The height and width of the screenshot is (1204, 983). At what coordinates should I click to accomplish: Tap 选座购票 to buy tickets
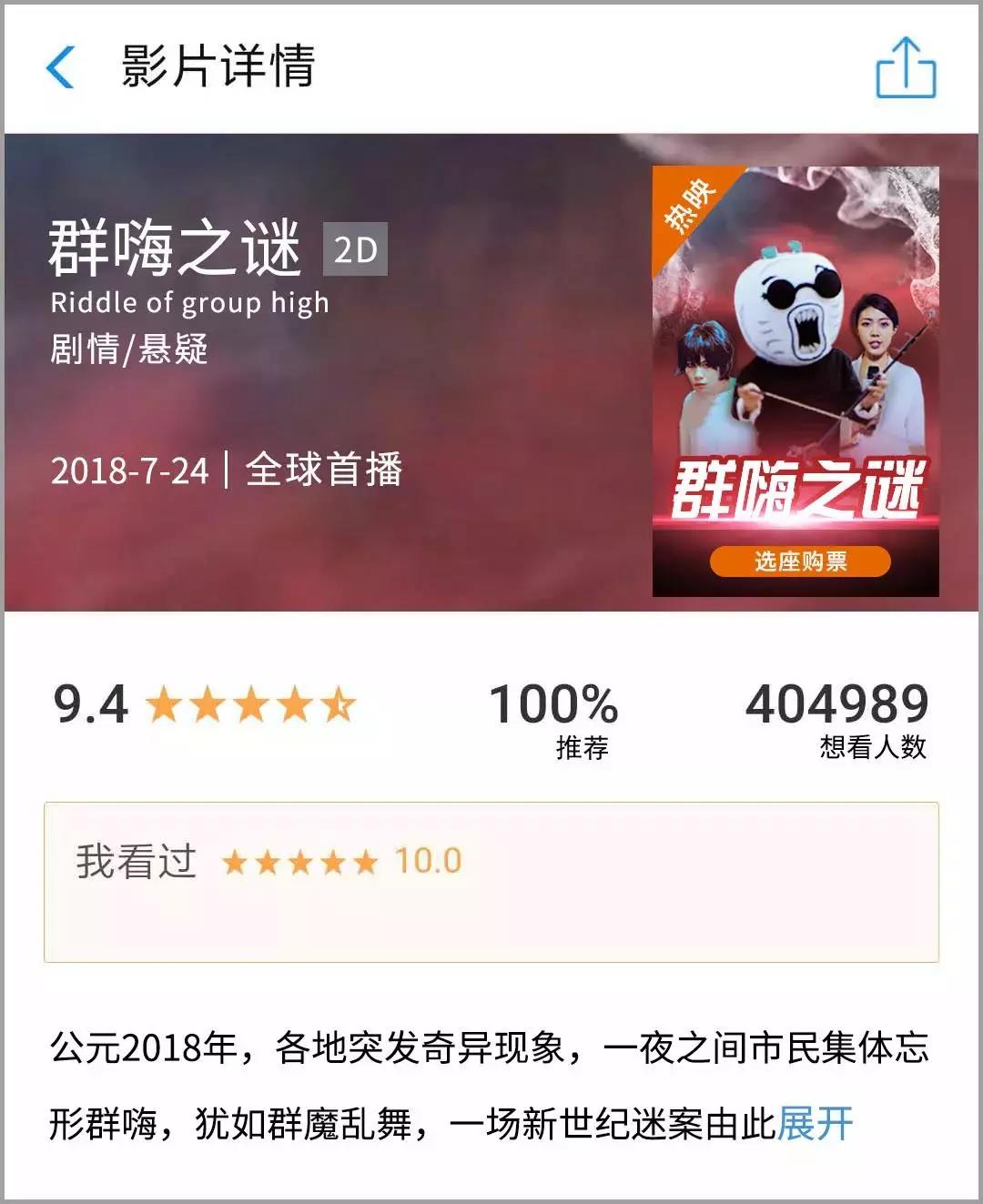(799, 561)
